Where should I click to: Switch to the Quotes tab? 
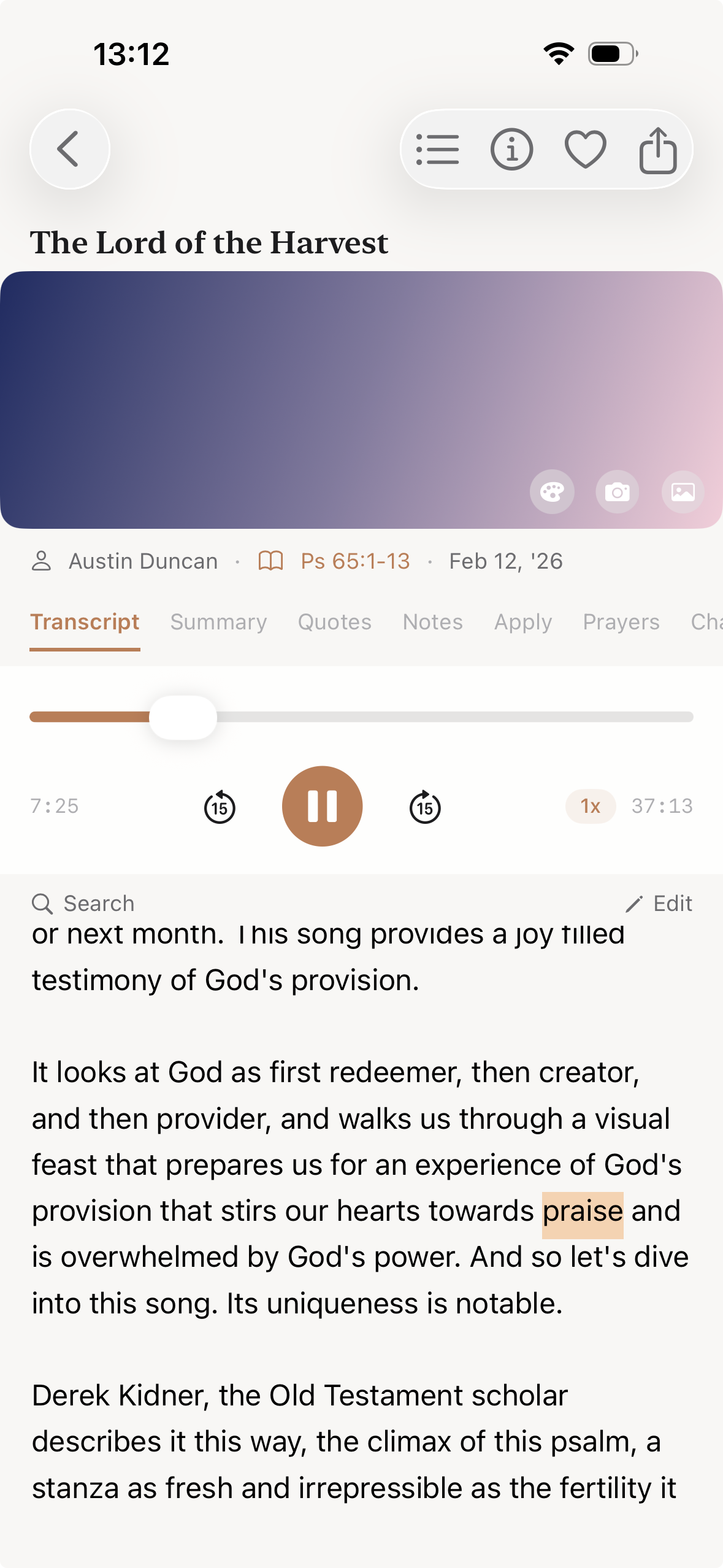pos(334,622)
